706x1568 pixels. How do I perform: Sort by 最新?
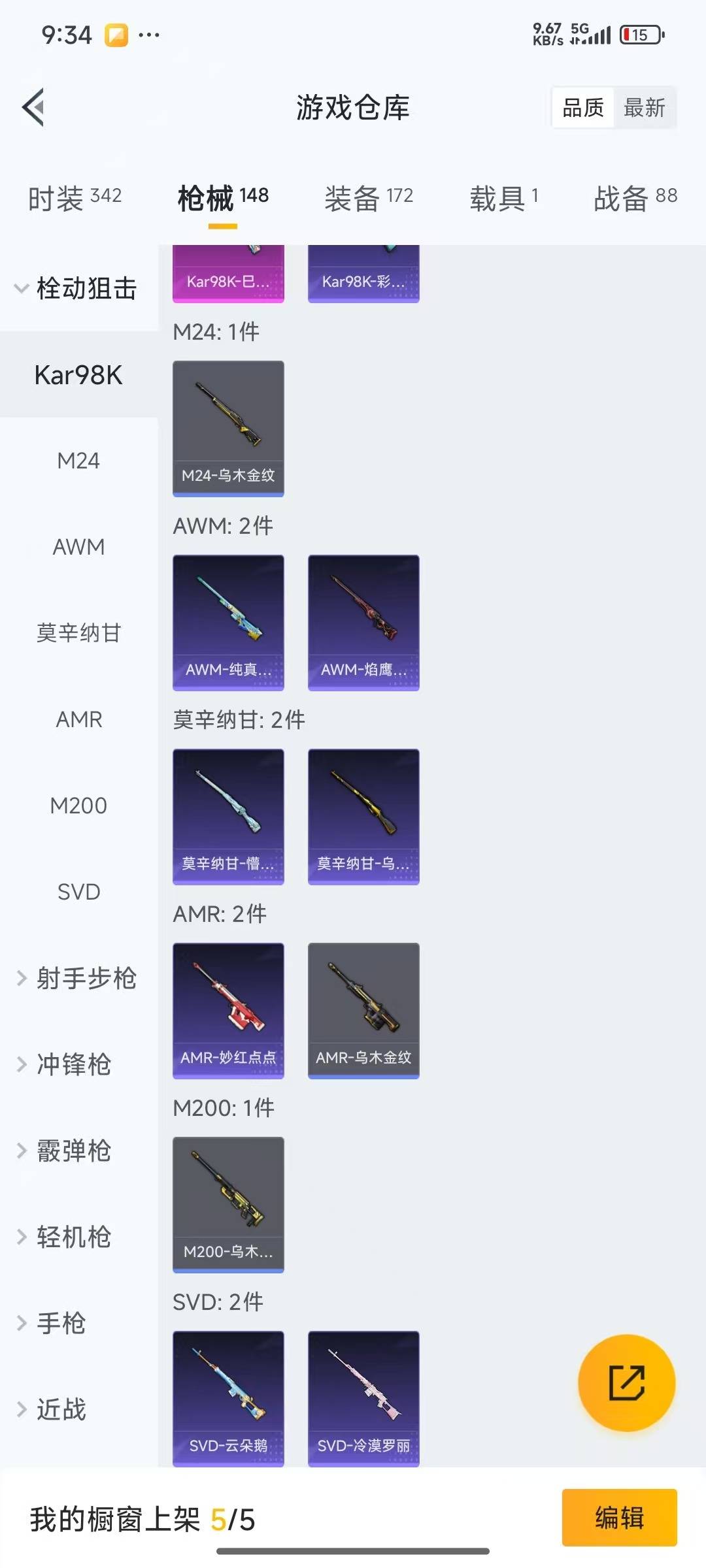[644, 108]
